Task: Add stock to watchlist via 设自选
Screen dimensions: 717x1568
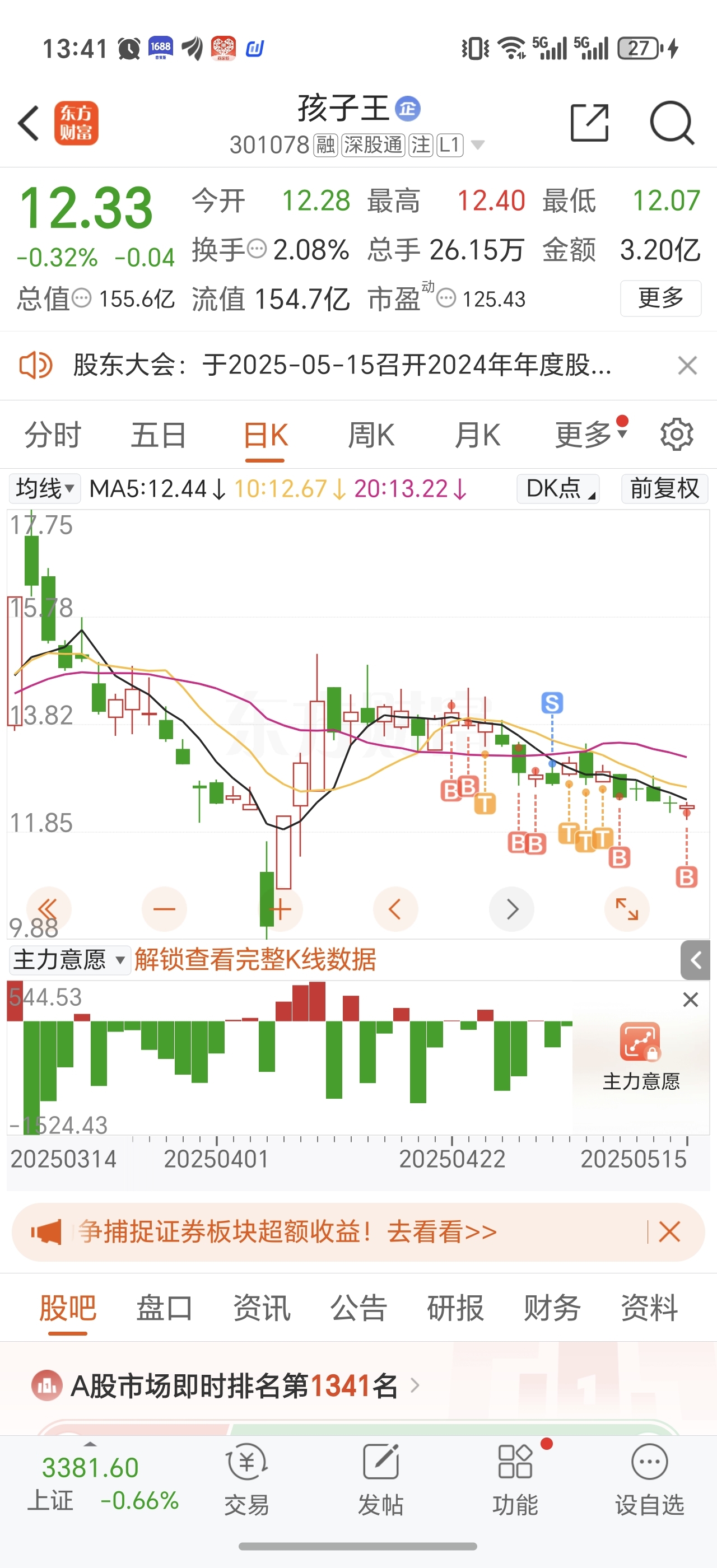Action: pos(649,1480)
